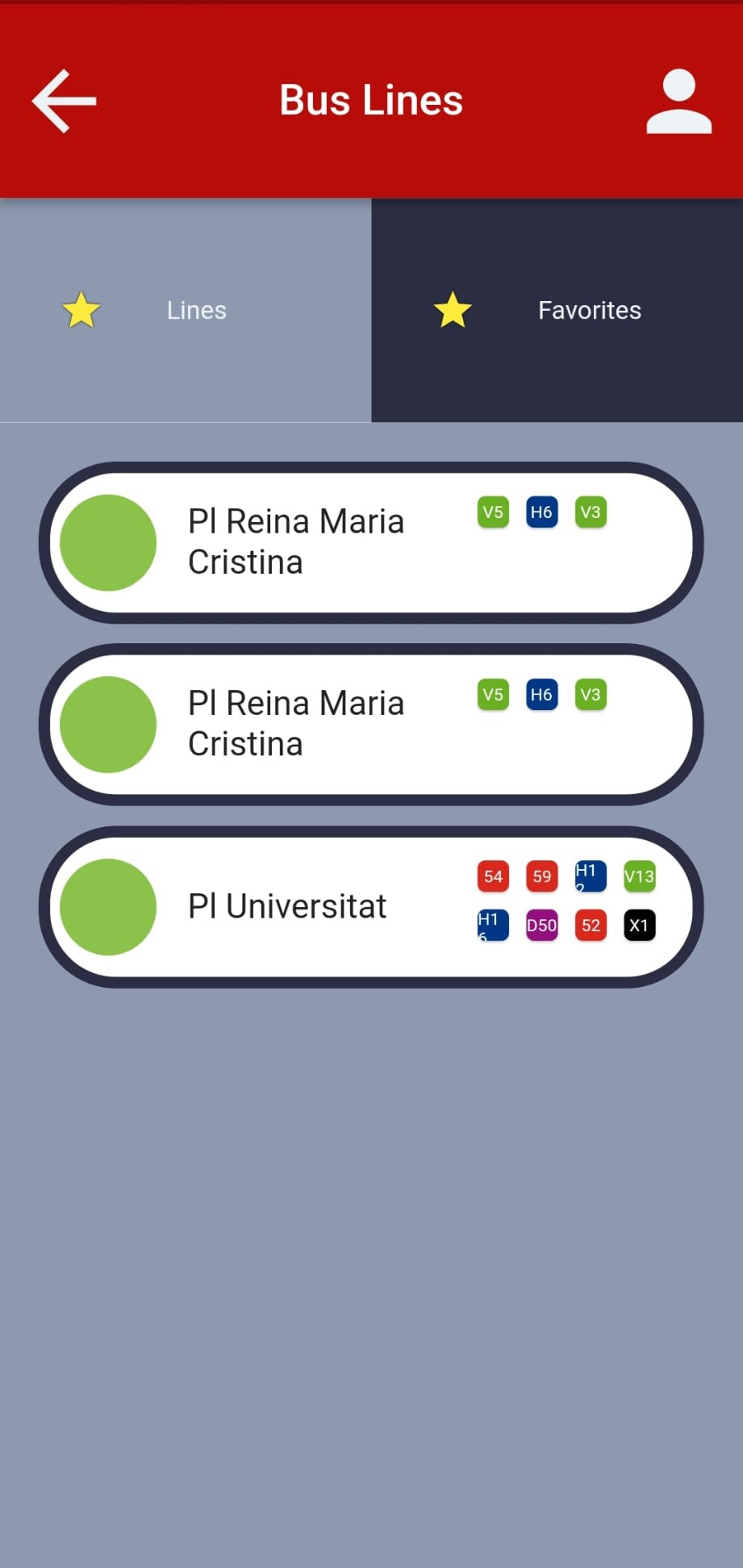Select the V13 badge on Pl Universitat
Screen dimensions: 743x1568
639,876
